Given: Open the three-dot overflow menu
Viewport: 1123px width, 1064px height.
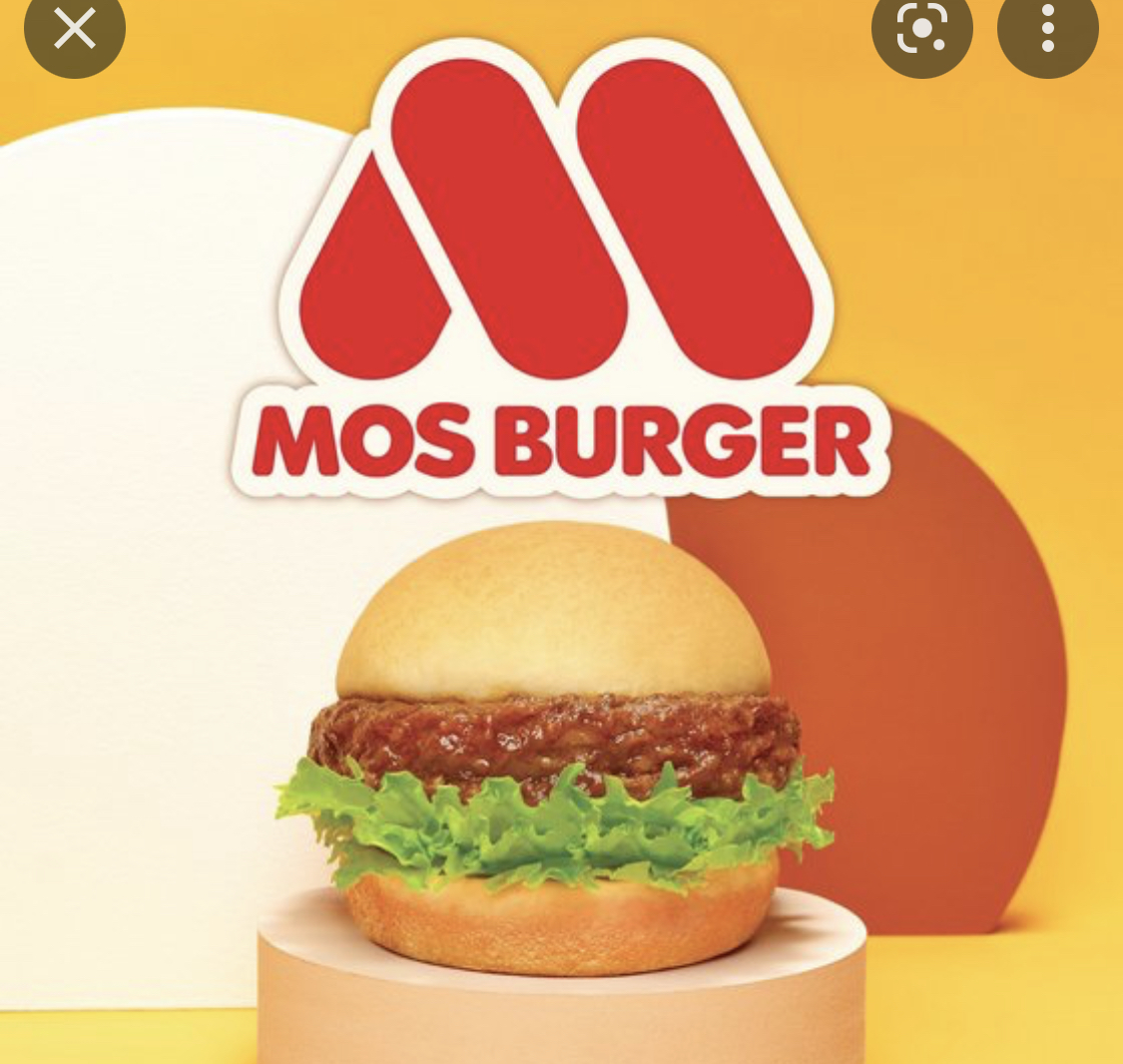Looking at the screenshot, I should [x=1047, y=30].
